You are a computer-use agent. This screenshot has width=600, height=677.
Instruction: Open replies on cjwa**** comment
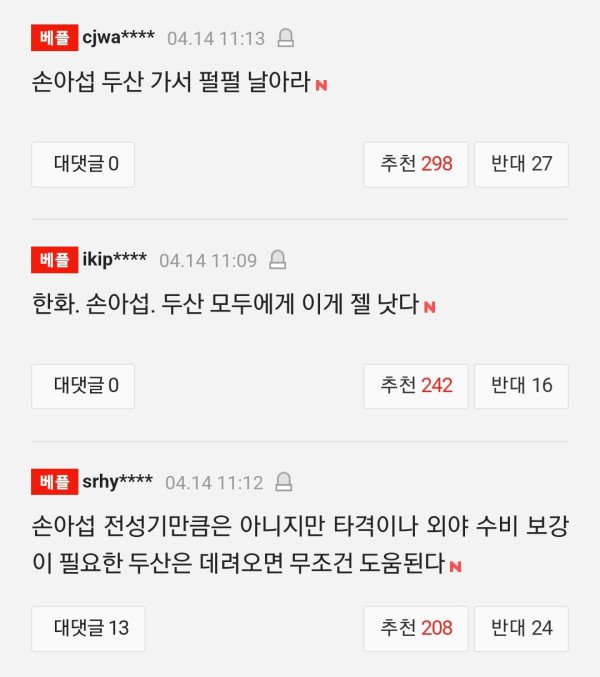(83, 164)
